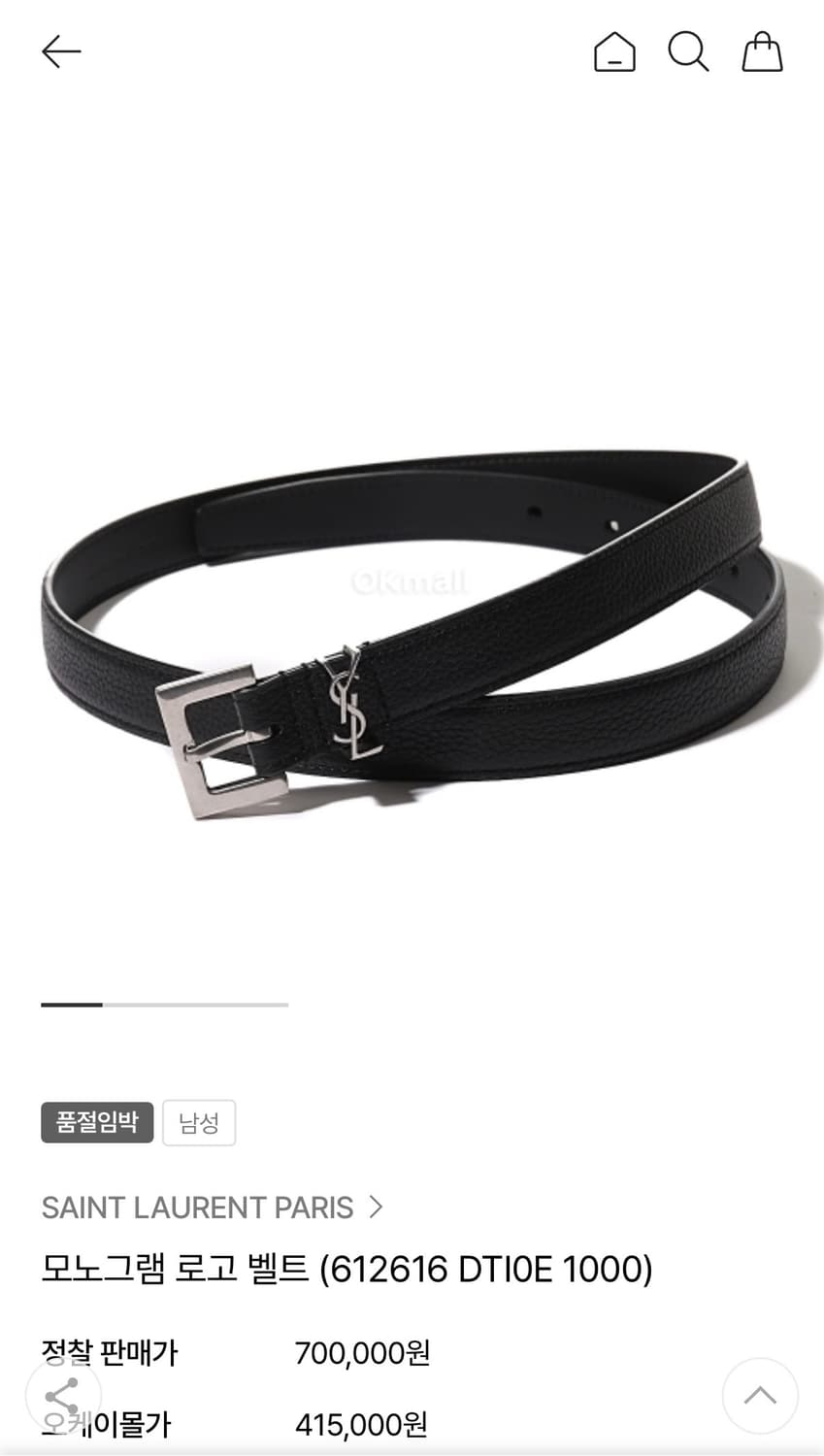Click the 700,000원 retail price
Viewport: 824px width, 1456px height.
click(361, 1352)
